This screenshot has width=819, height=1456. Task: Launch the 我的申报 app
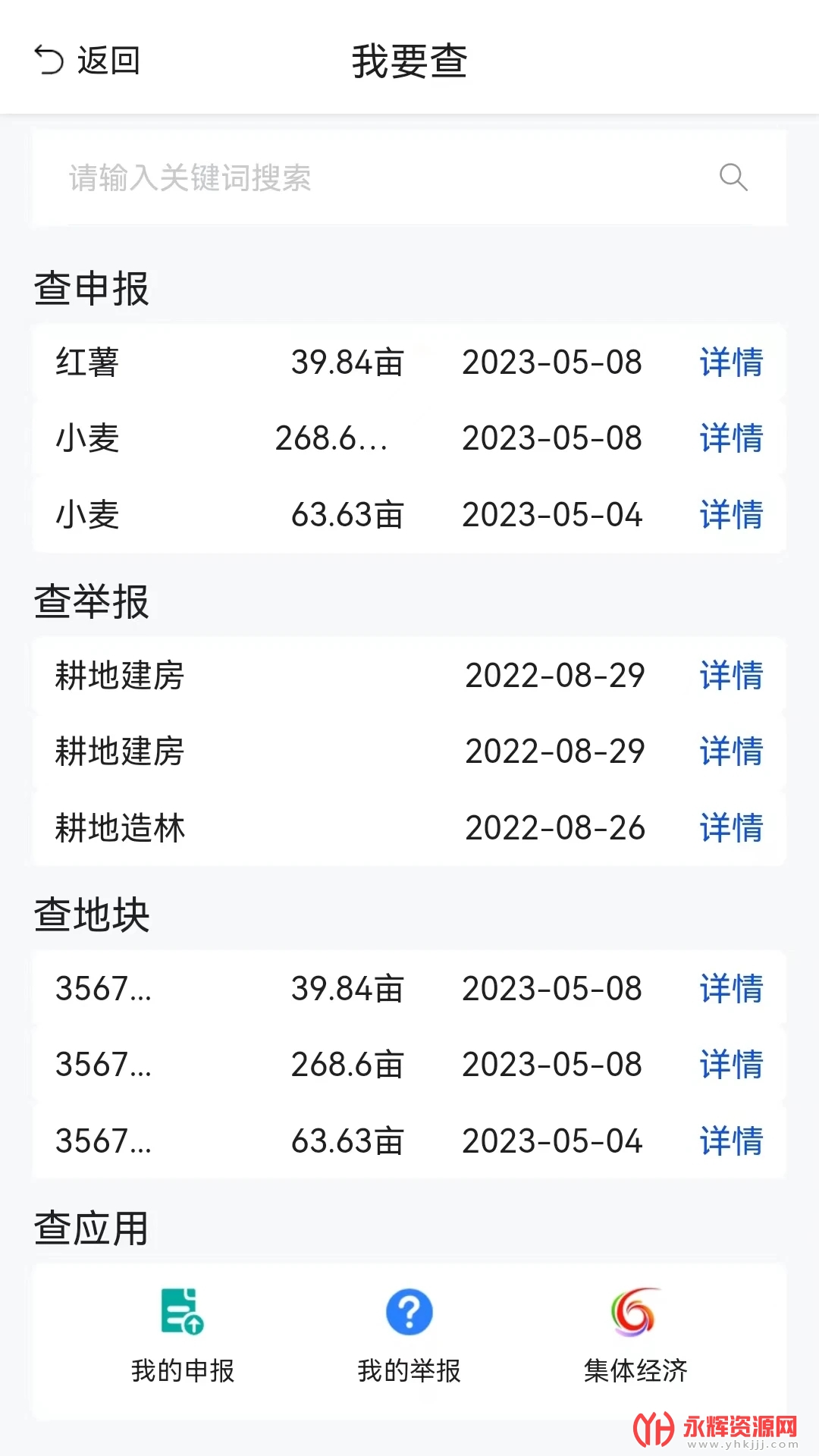point(183,1335)
